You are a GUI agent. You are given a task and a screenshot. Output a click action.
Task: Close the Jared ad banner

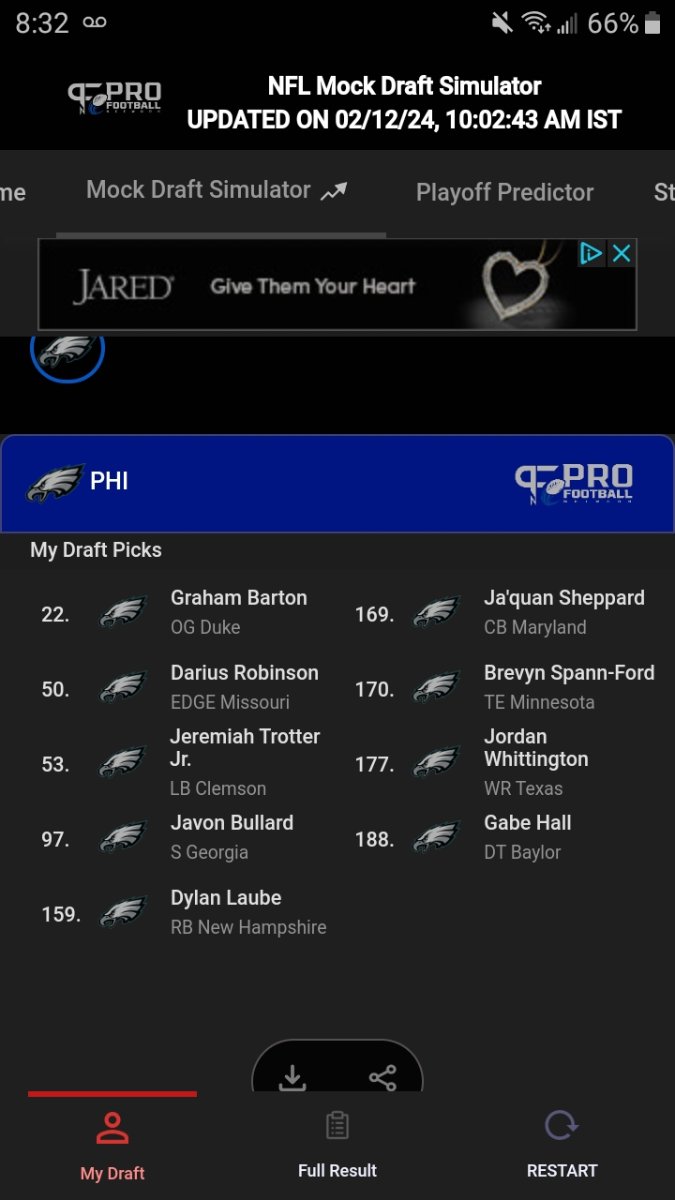pos(622,254)
